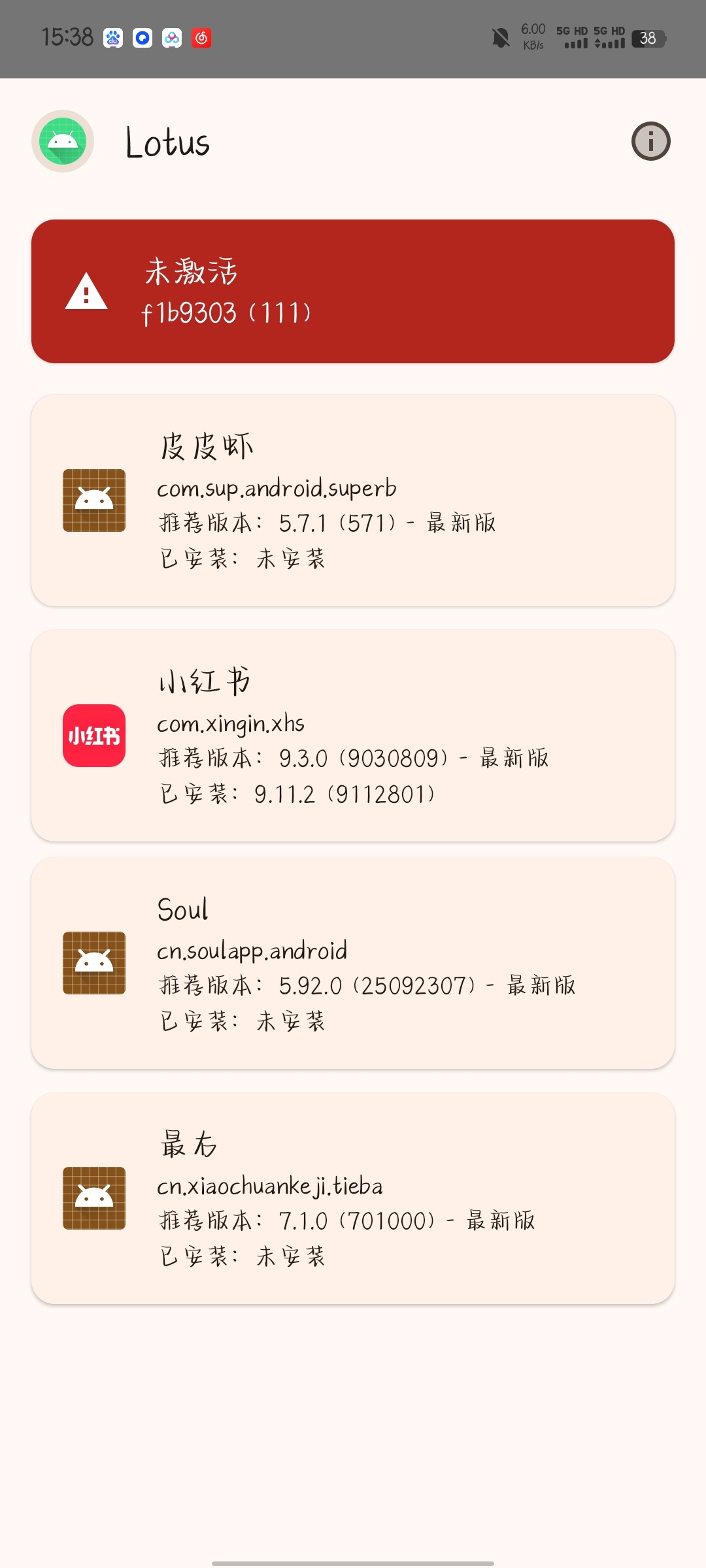Select the 小红书 app card
Viewport: 706px width, 1568px height.
(353, 736)
